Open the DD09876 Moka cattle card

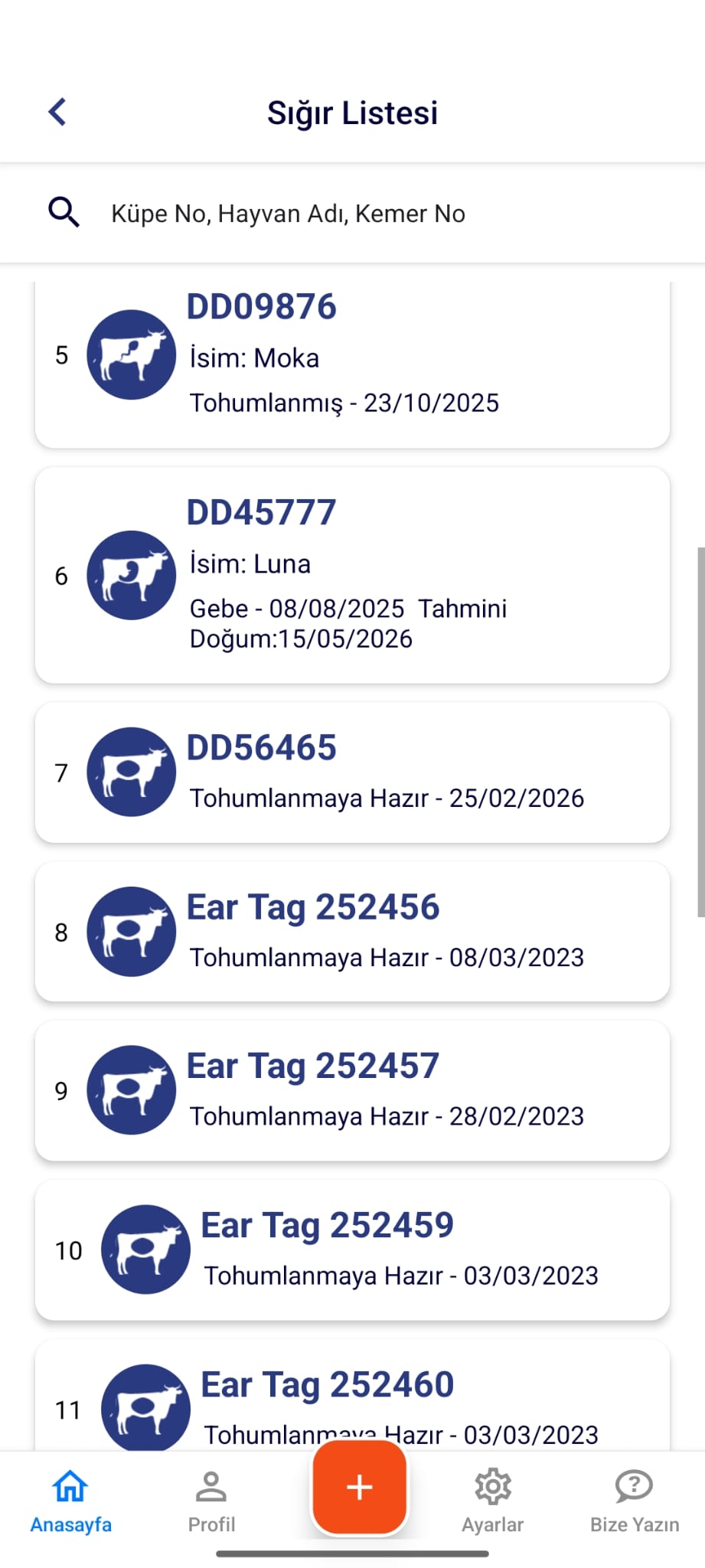pos(352,360)
